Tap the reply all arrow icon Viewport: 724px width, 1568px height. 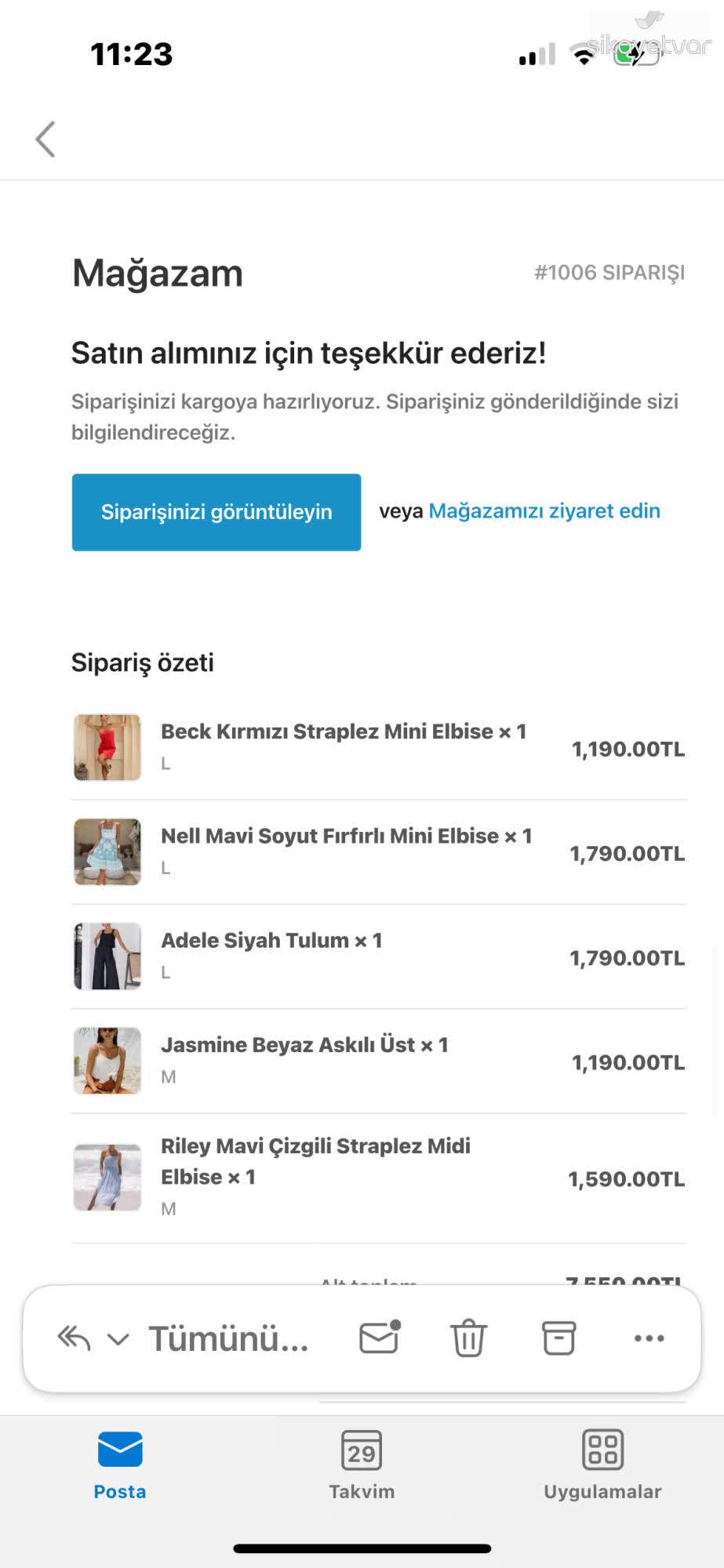[75, 1338]
